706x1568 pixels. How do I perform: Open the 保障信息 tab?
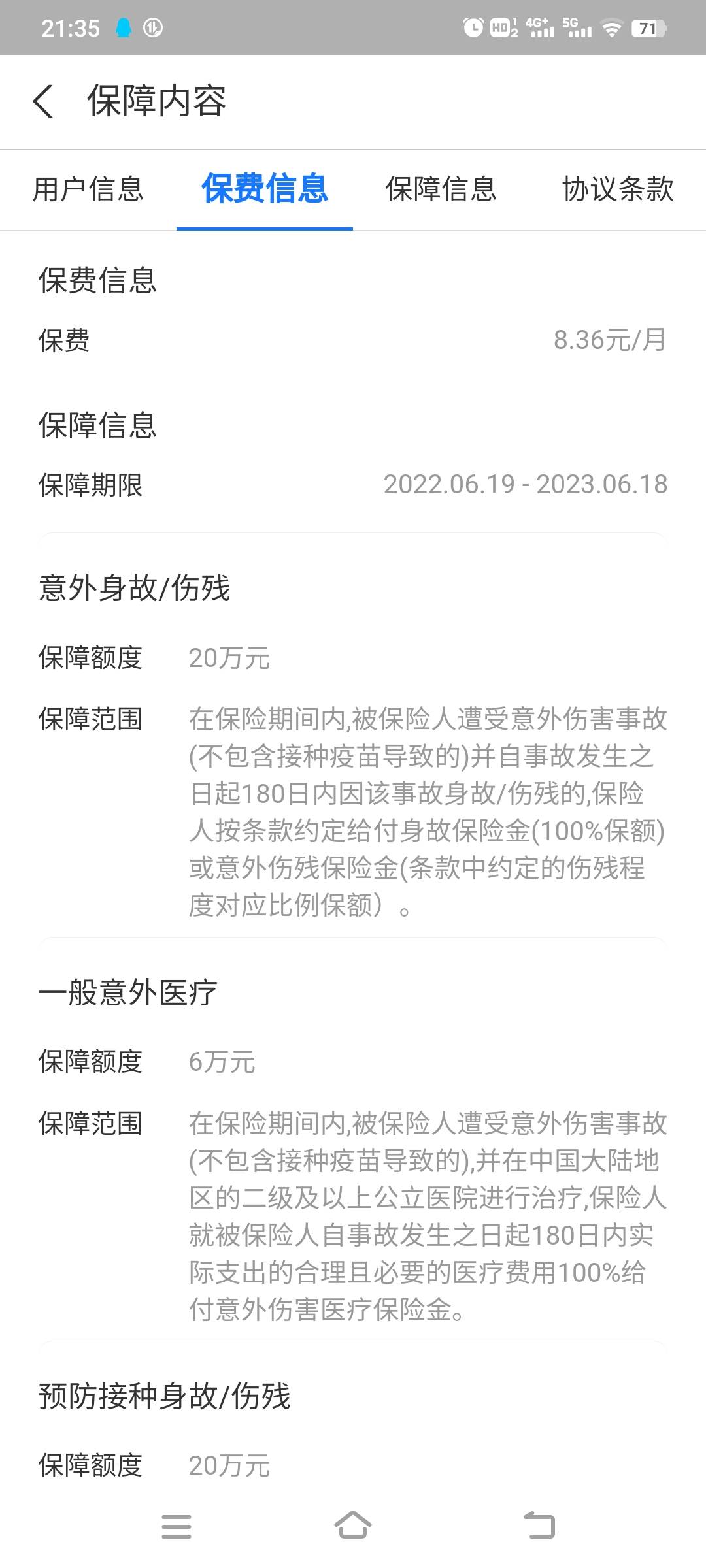[442, 189]
